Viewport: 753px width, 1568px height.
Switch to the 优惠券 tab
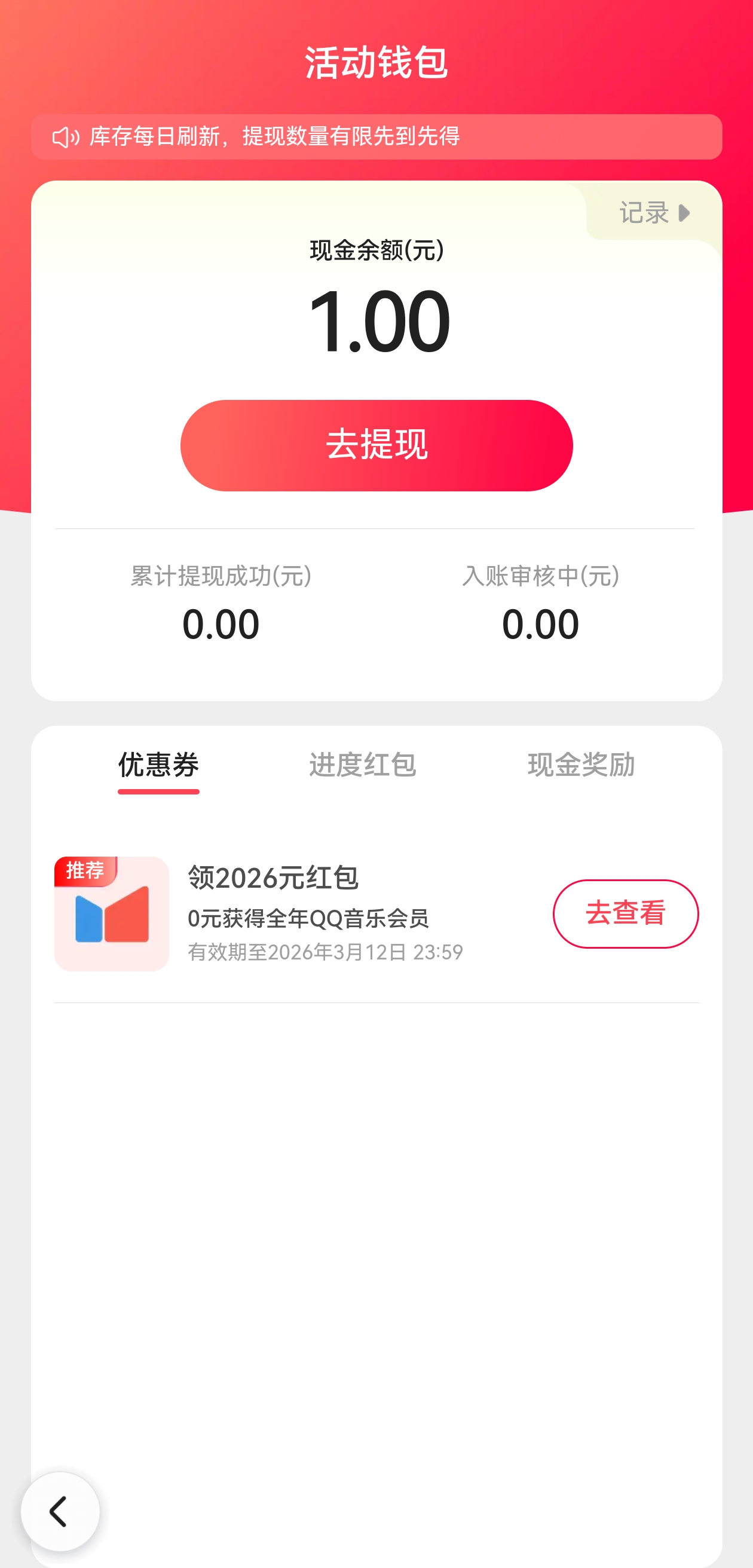(158, 765)
